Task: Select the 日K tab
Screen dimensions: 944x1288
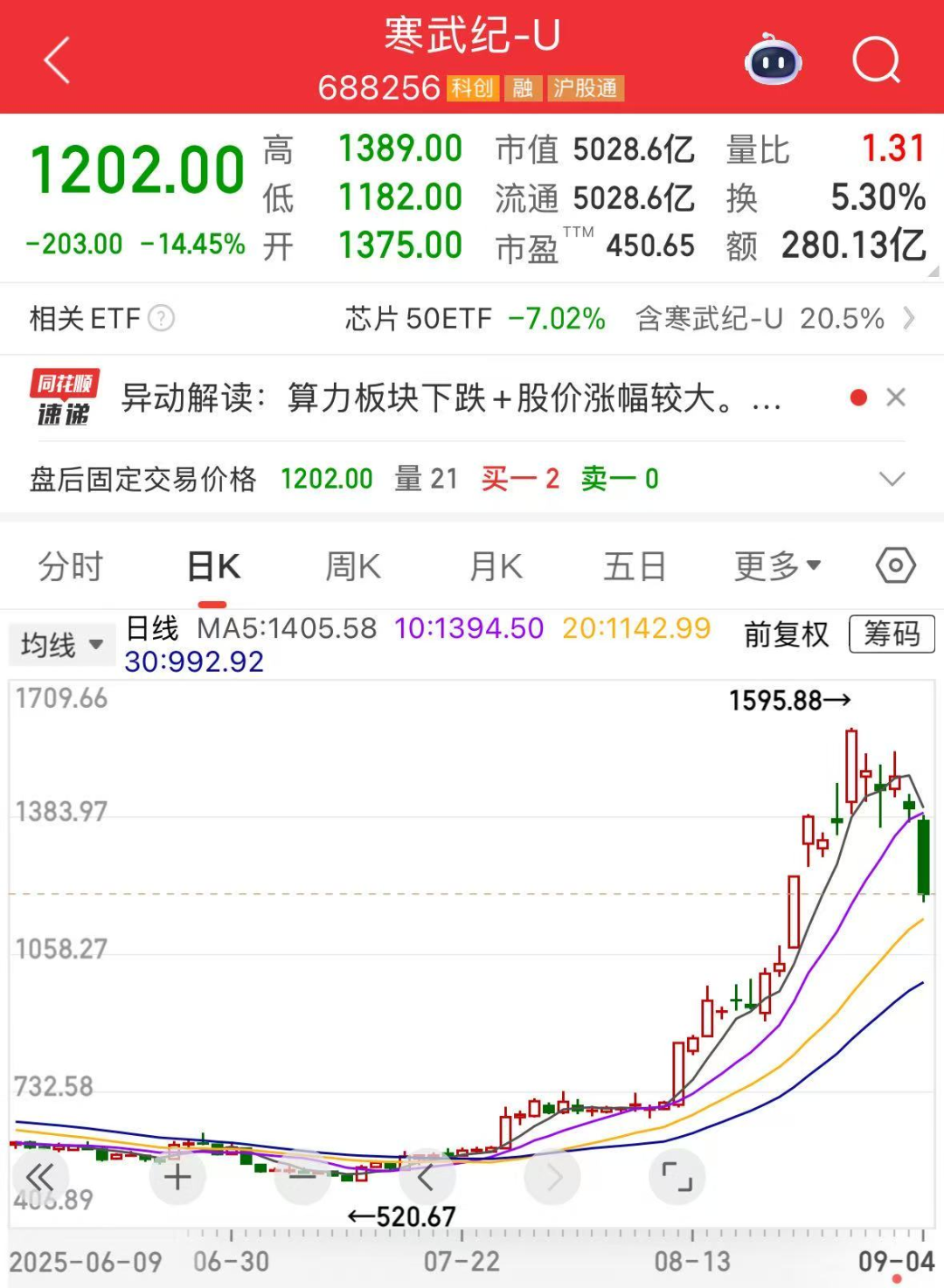Action: tap(213, 567)
